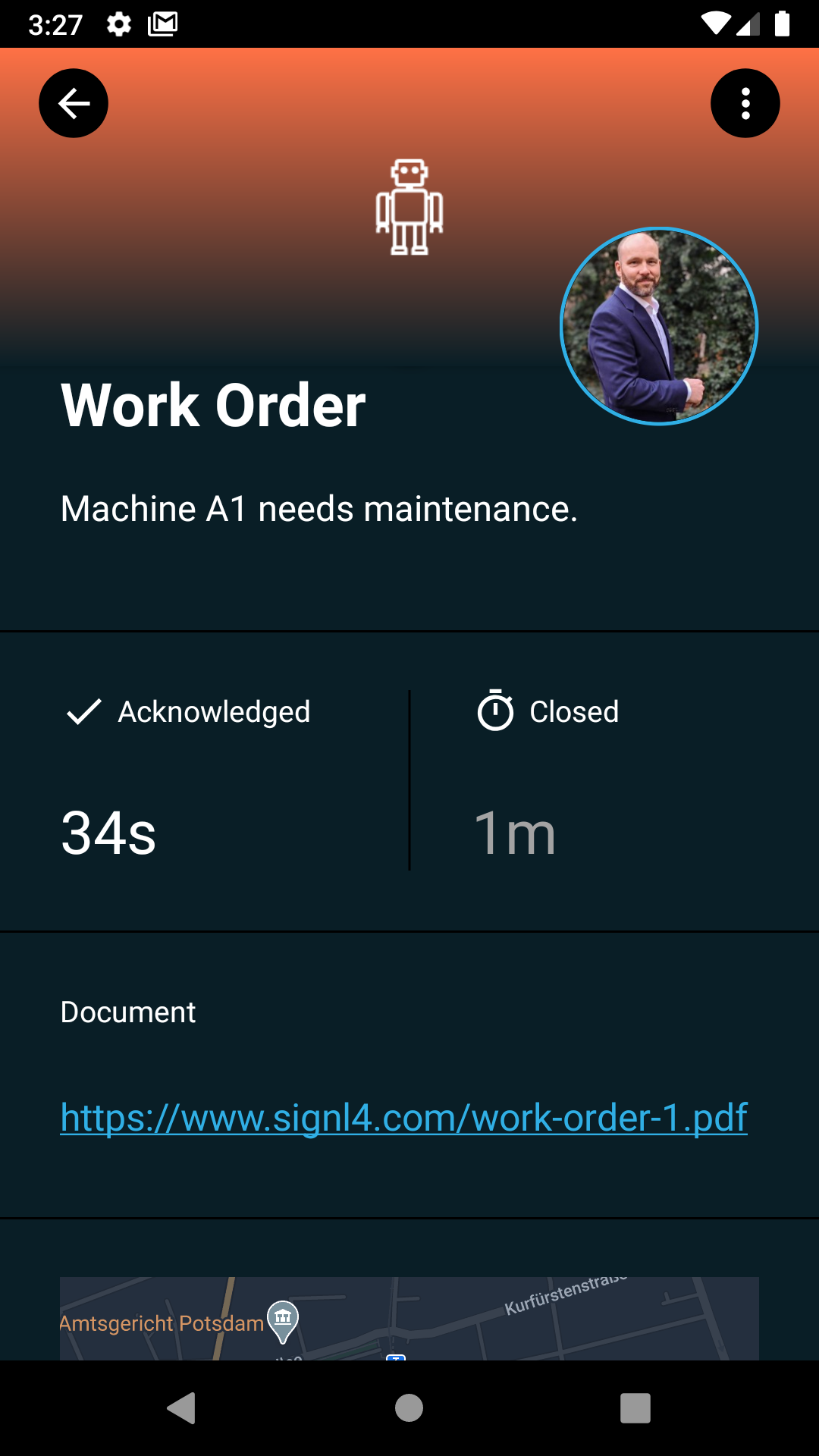Screen dimensions: 819x1456
Task: Open the work-order-1.pdf document link
Action: pyautogui.click(x=404, y=1117)
